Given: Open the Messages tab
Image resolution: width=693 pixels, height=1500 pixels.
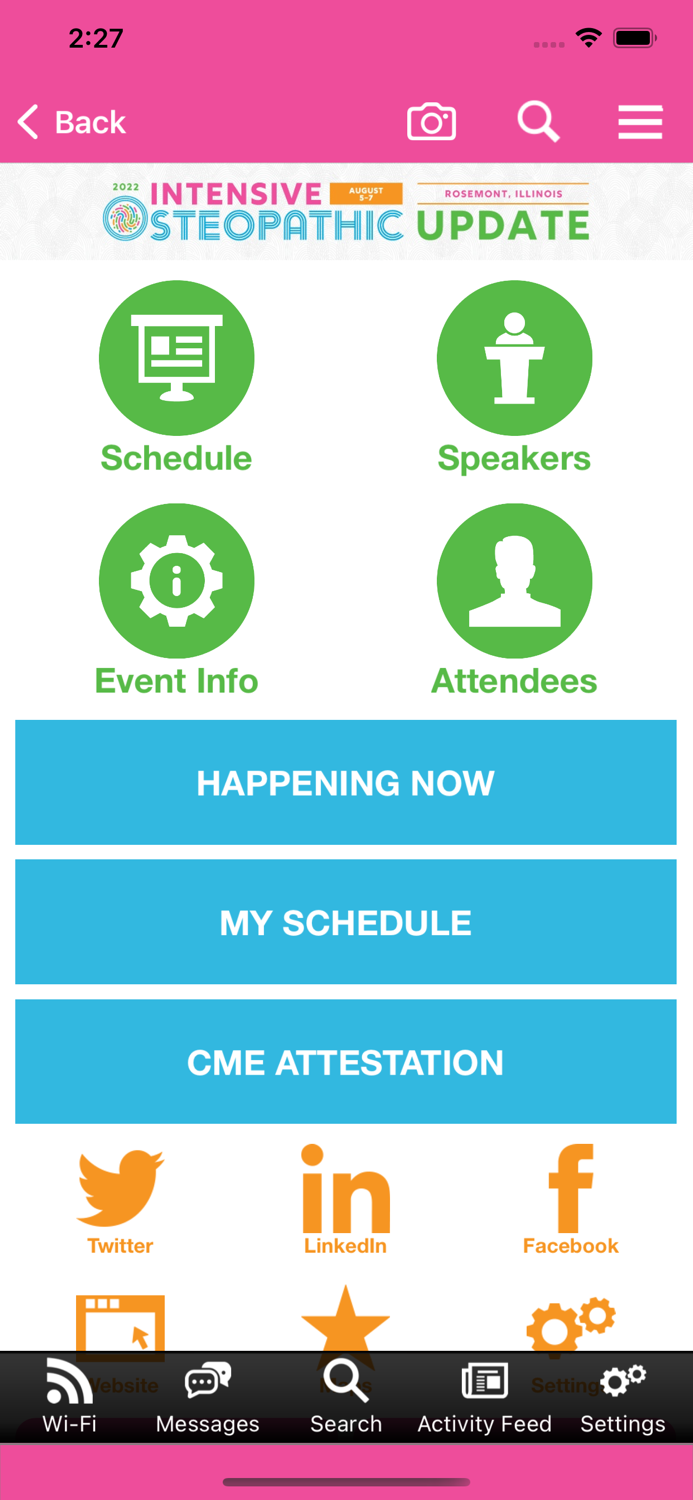Looking at the screenshot, I should (x=207, y=1398).
